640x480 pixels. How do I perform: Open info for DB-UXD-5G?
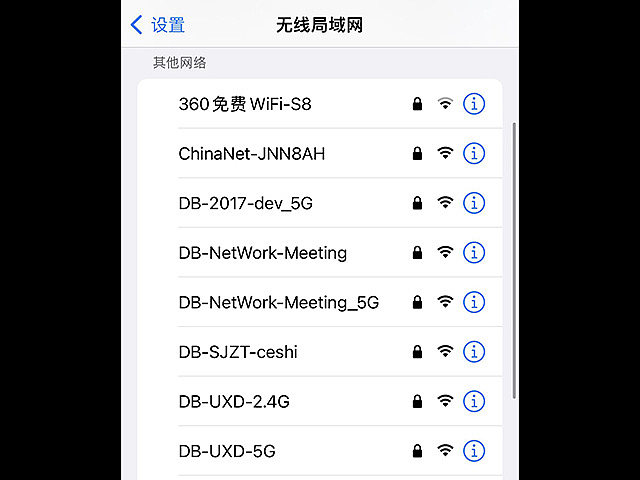474,451
